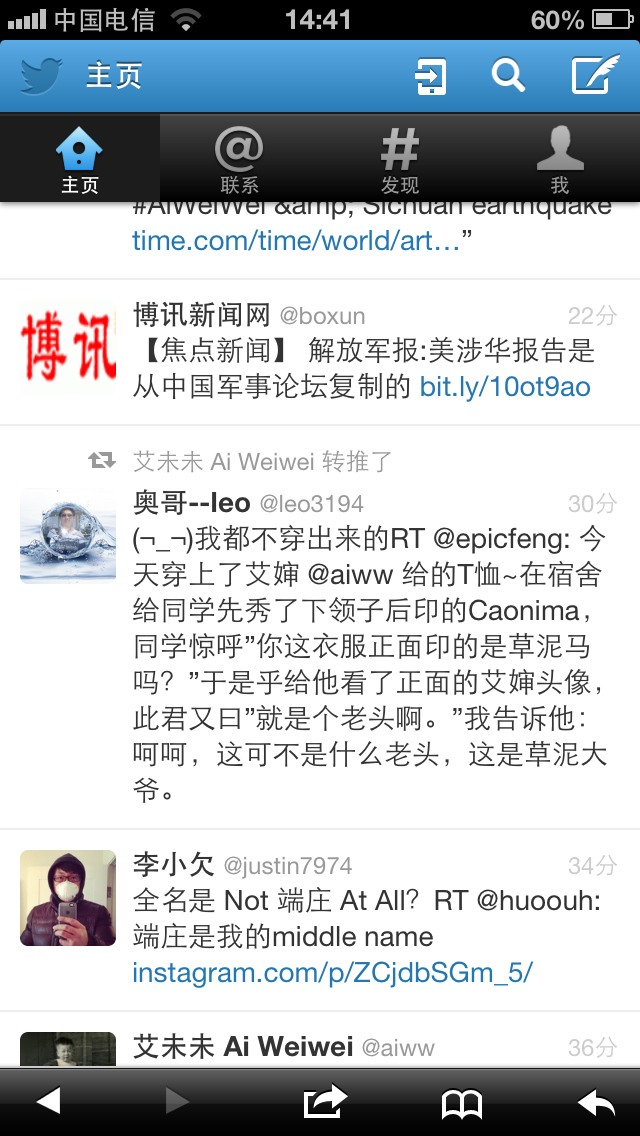Select the 主页 home tab
This screenshot has width=640, height=1136.
pyautogui.click(x=80, y=160)
